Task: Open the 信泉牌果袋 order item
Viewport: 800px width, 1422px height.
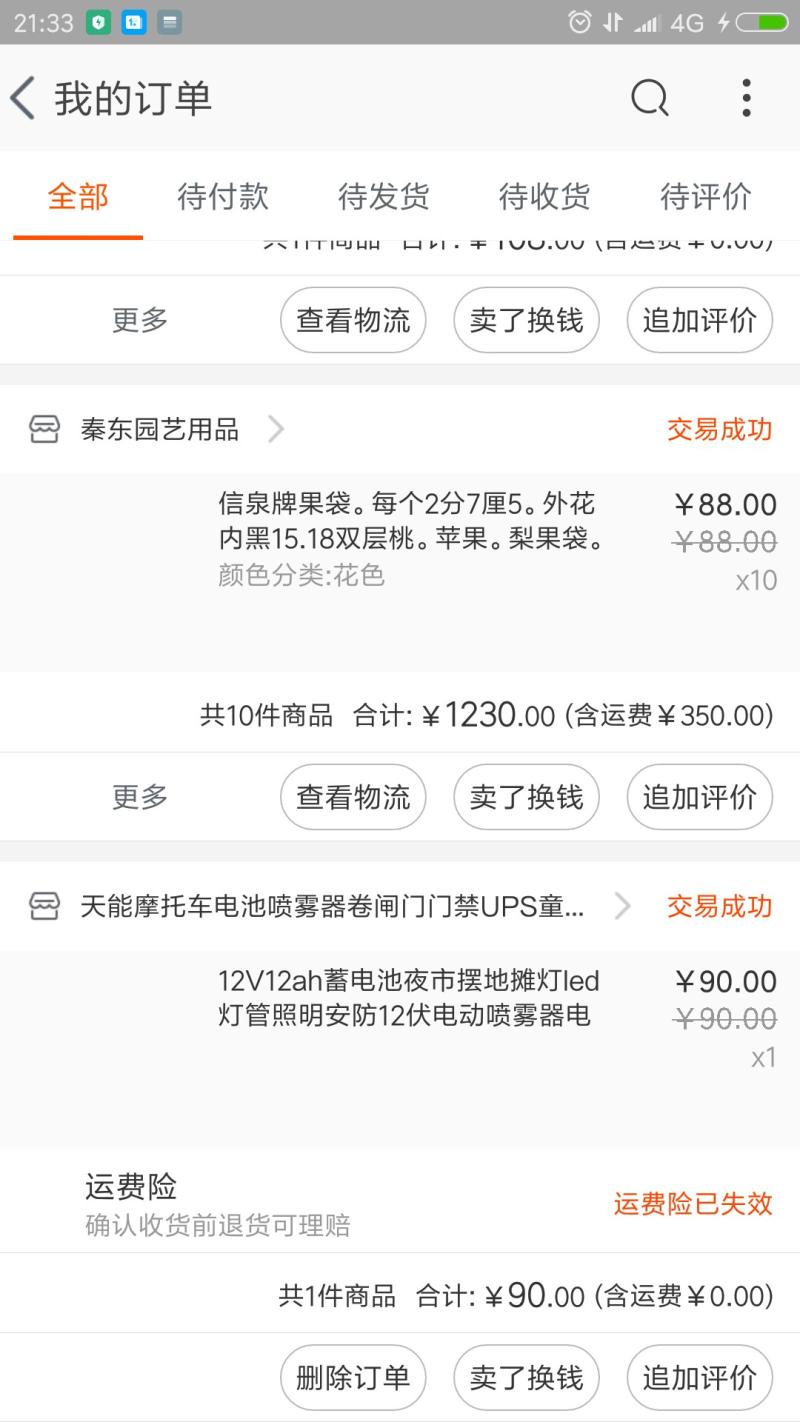Action: pos(400,572)
